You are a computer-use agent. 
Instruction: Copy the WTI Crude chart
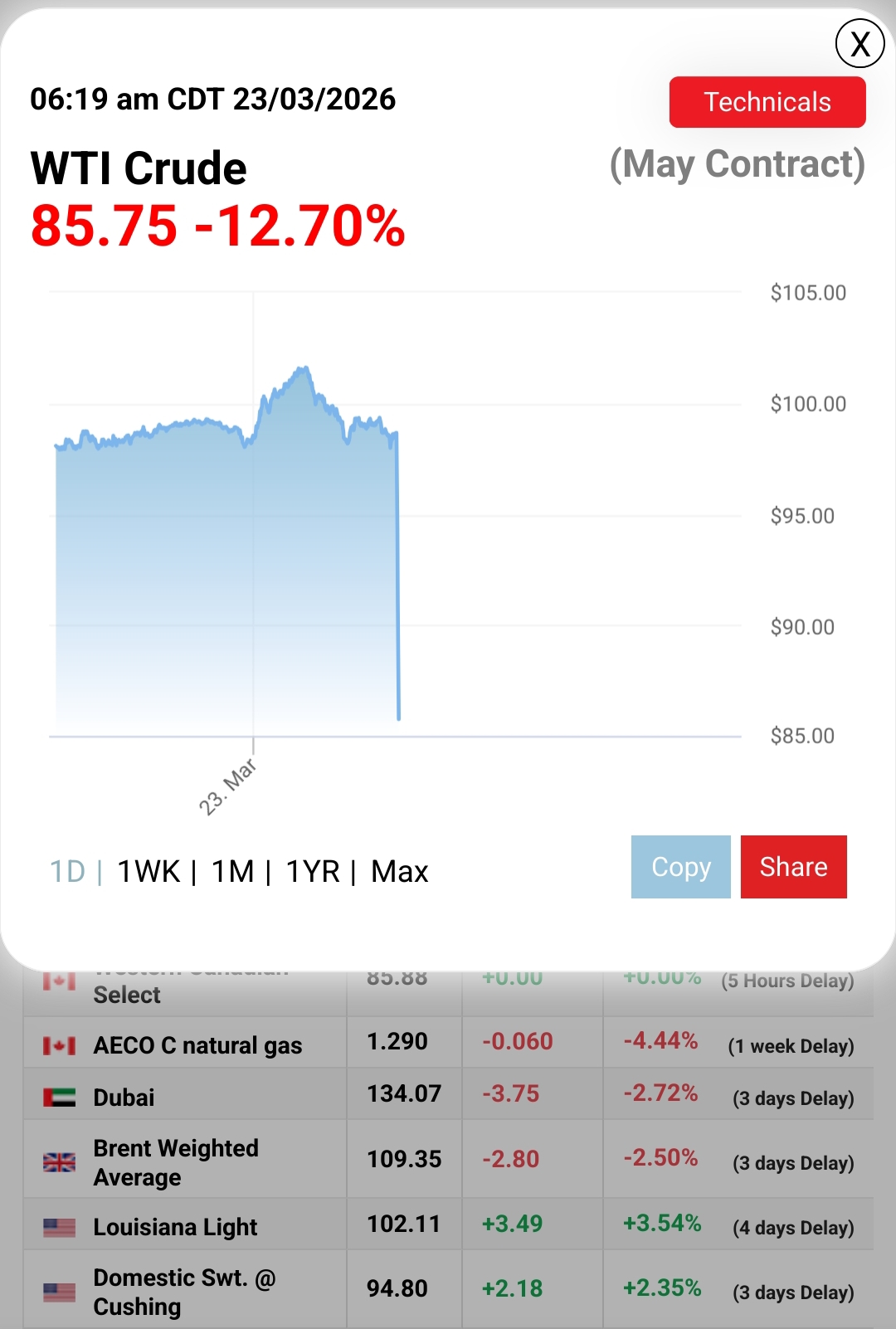pos(680,867)
